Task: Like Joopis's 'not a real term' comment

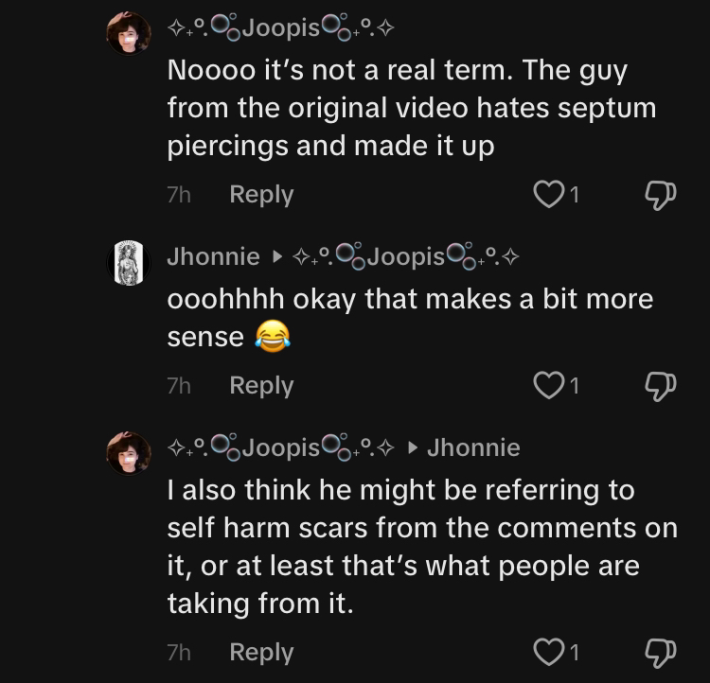Action: point(548,195)
